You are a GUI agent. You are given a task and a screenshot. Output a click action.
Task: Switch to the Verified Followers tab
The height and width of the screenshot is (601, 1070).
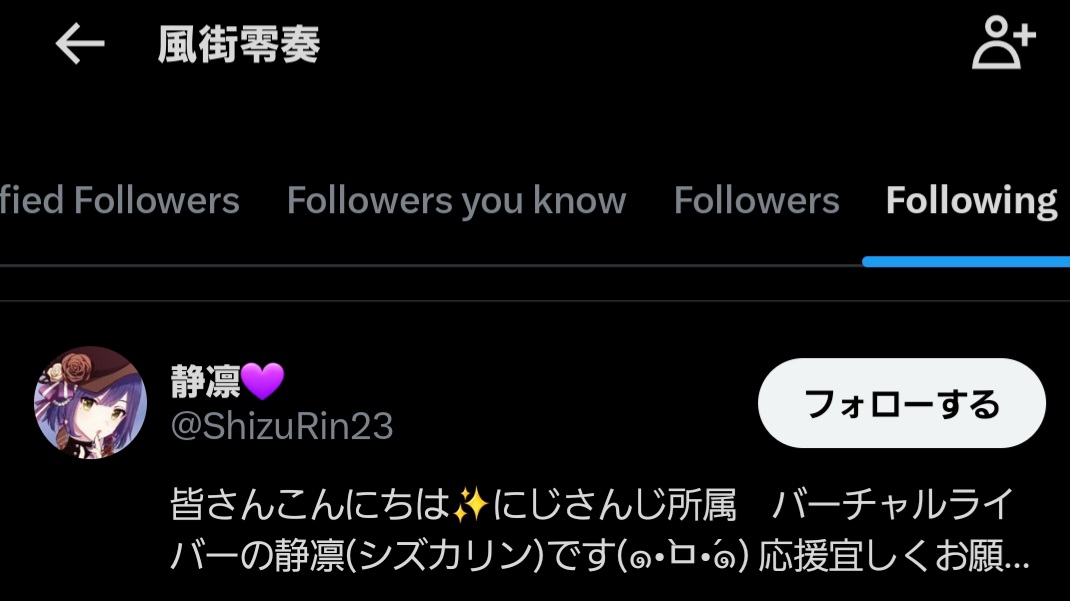(120, 201)
